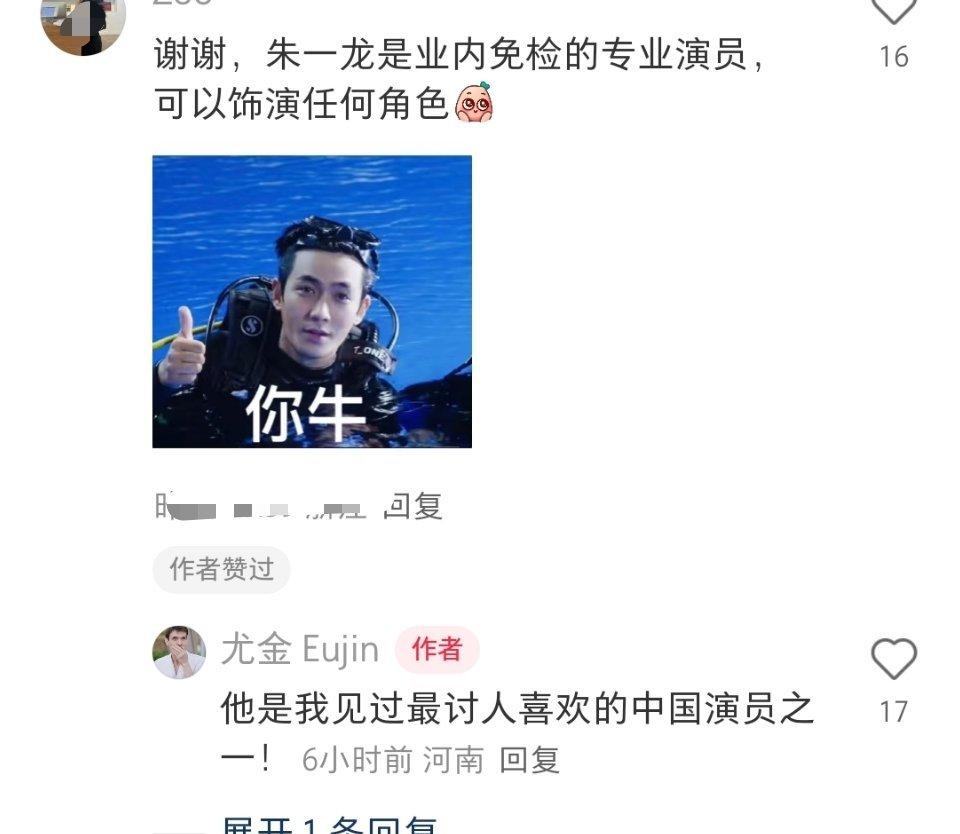Reply to 尤金 Eujin's comment

[529, 760]
